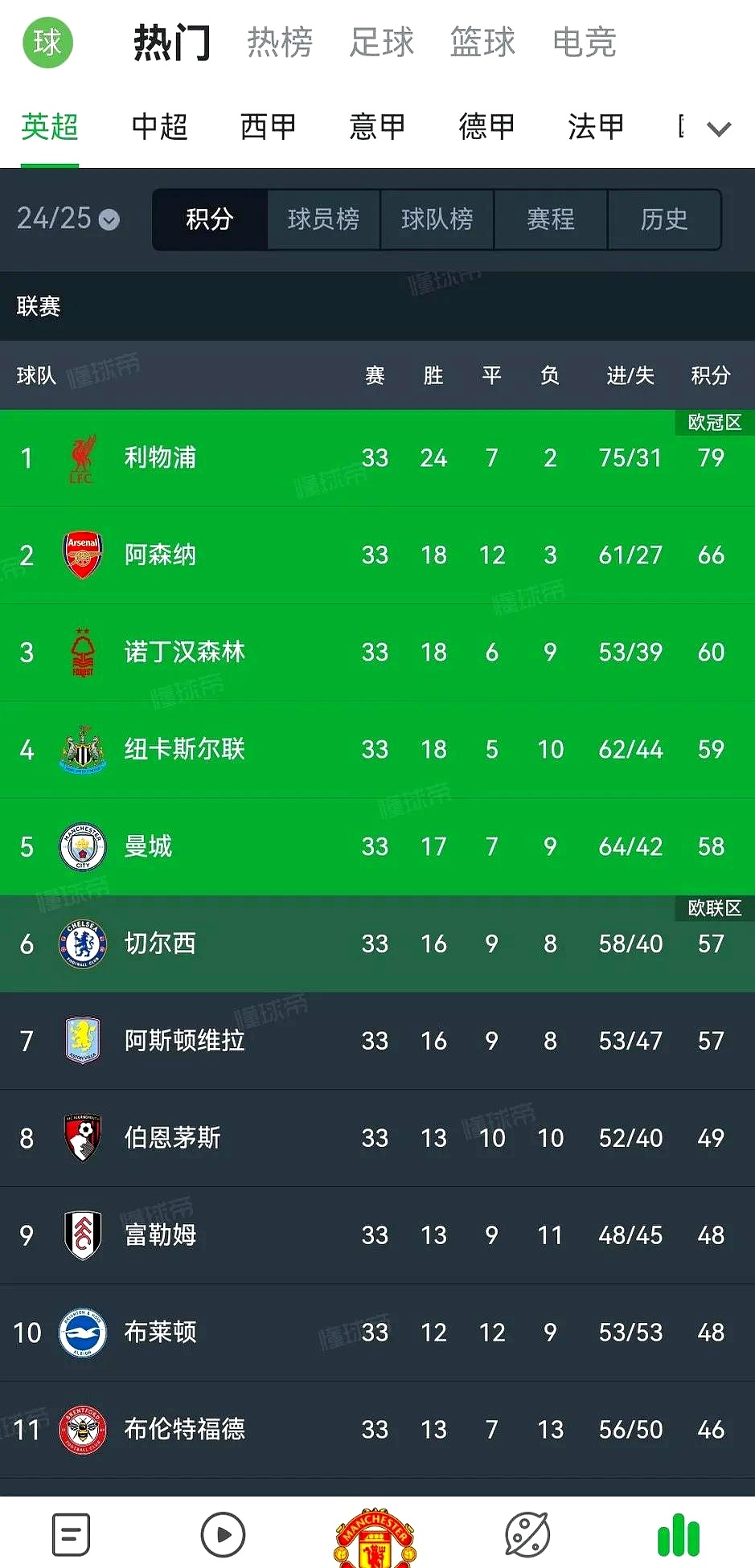Viewport: 755px width, 1568px height.
Task: Open the 电竞 tab
Action: (585, 43)
